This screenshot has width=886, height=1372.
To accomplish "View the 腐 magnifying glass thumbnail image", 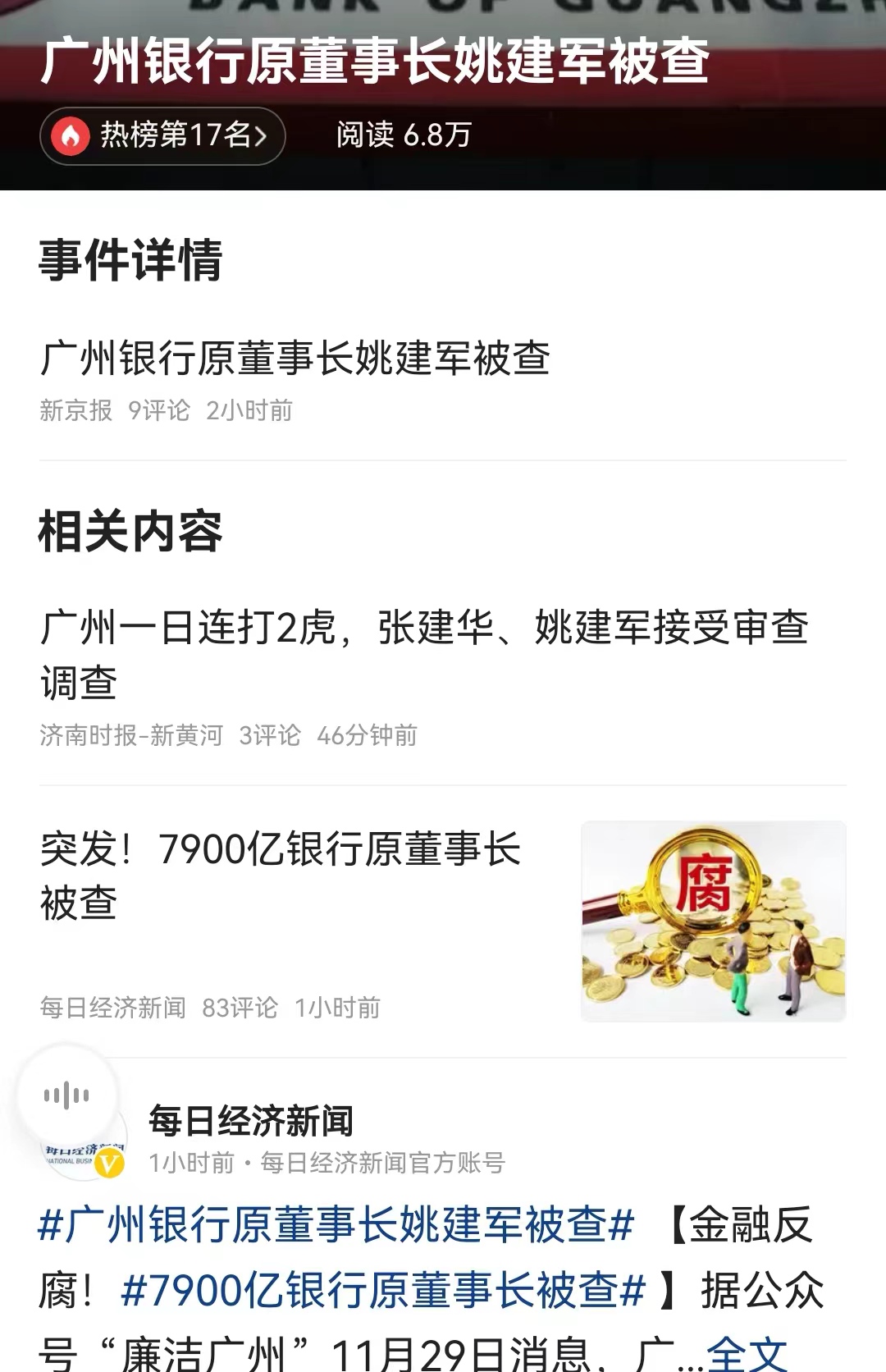I will [712, 917].
